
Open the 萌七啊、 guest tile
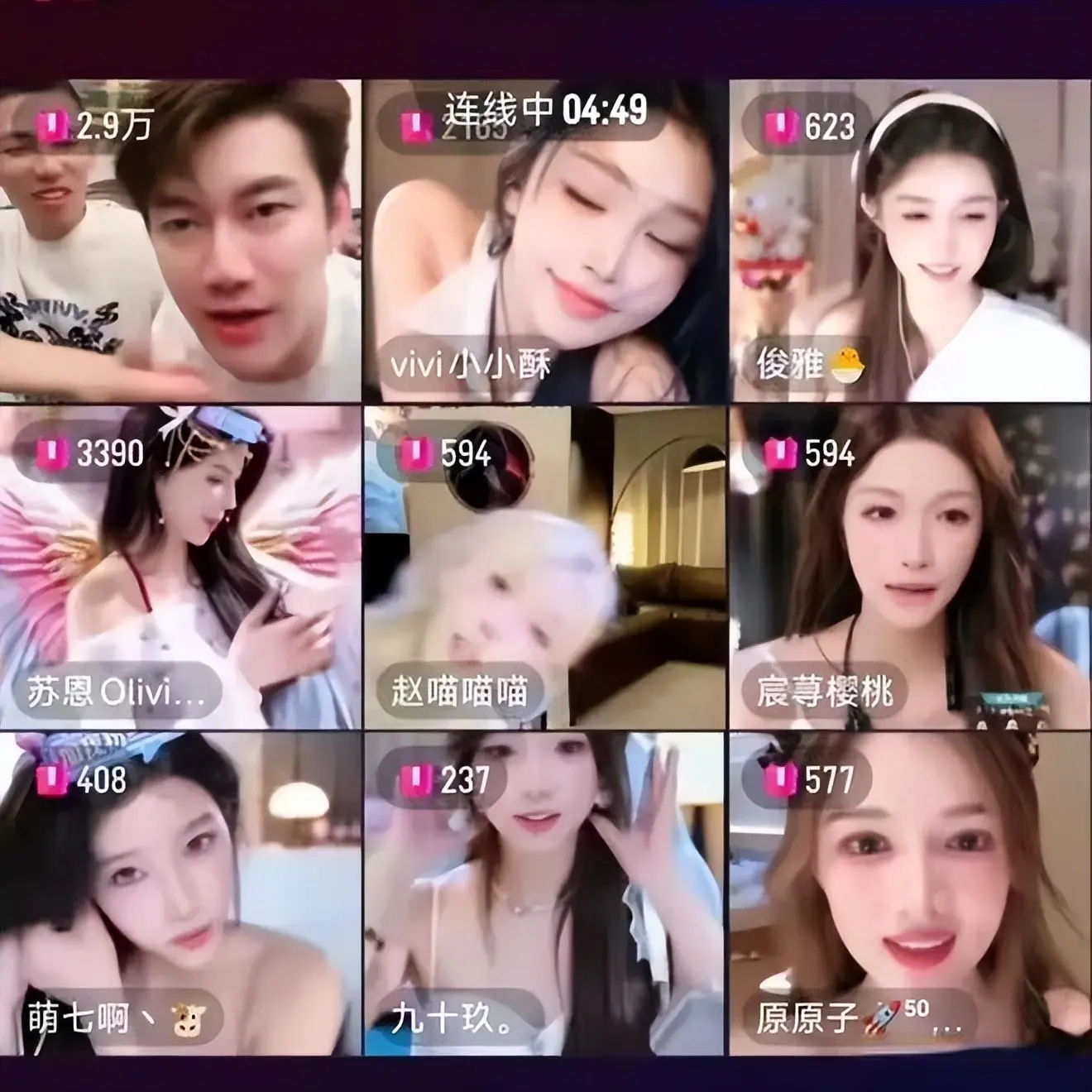coord(180,893)
